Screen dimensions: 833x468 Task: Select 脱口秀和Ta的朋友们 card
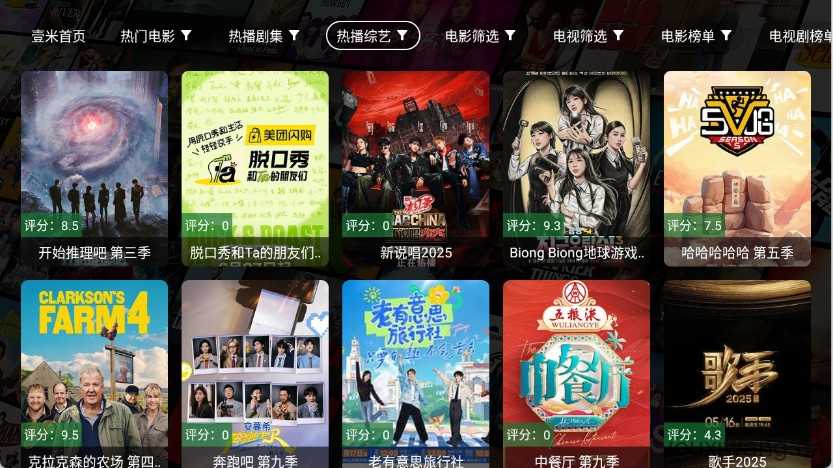255,160
